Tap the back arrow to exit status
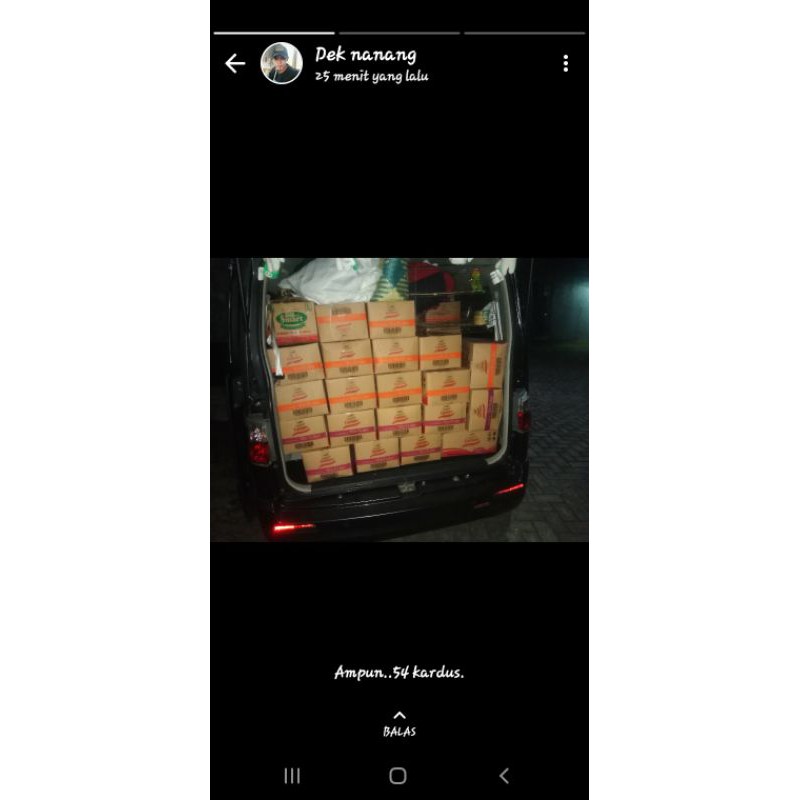This screenshot has width=800, height=800. click(x=235, y=64)
